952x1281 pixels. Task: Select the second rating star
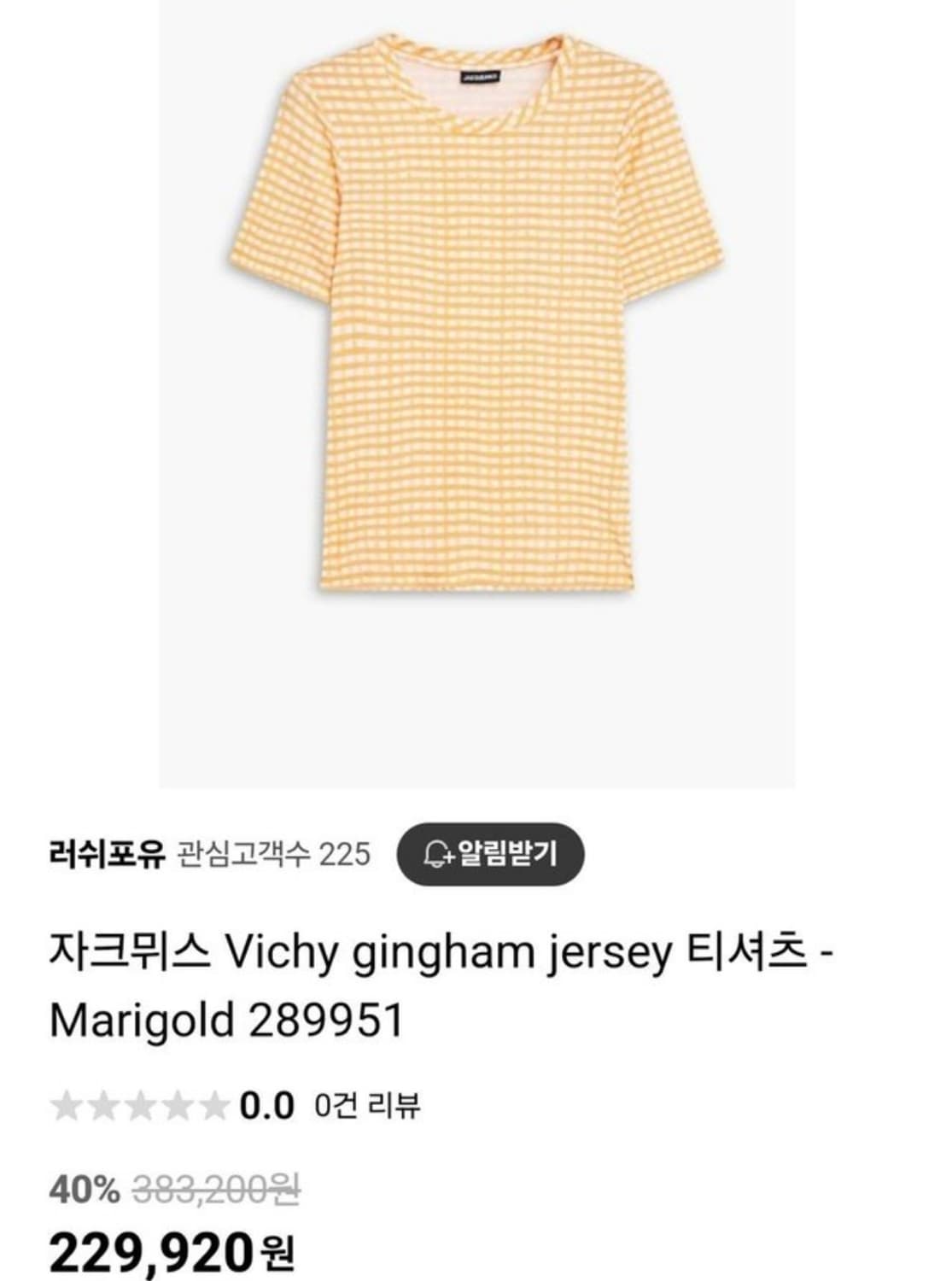tap(106, 1103)
